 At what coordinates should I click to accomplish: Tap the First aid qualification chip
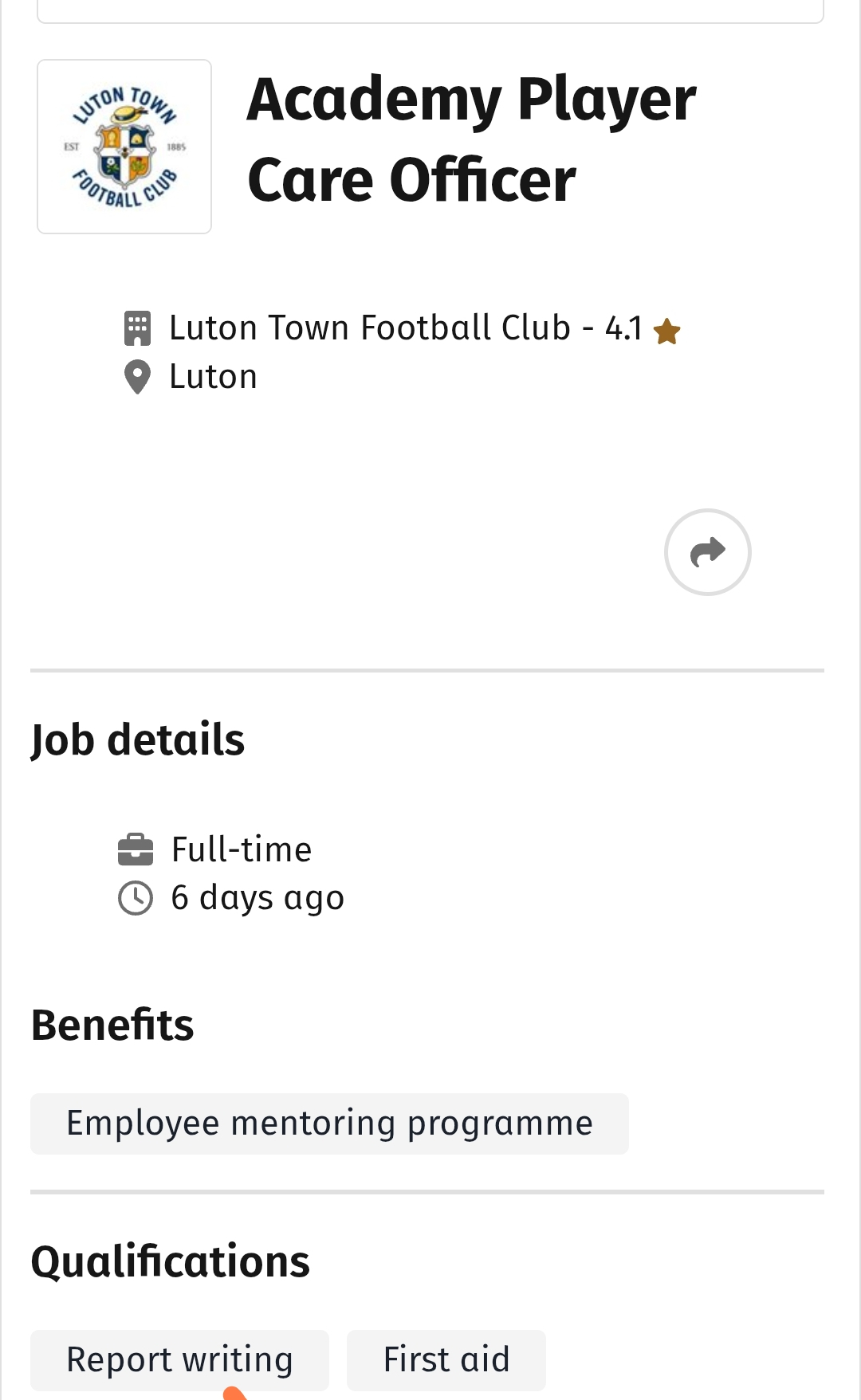point(446,1359)
